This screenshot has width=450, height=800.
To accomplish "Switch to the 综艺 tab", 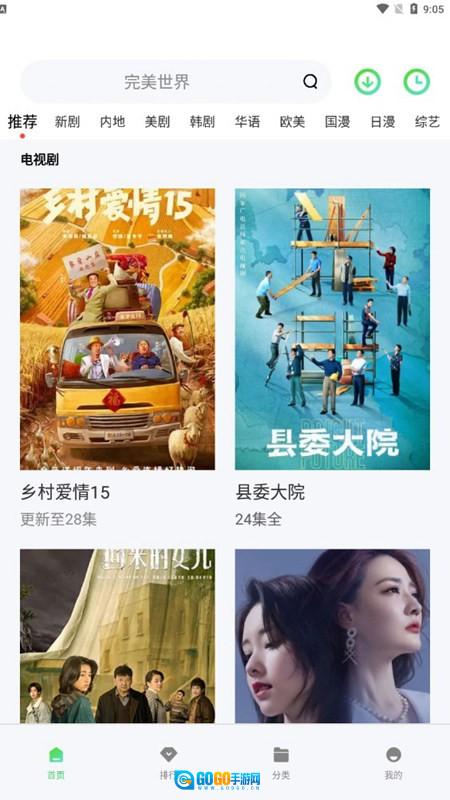I will click(x=428, y=122).
